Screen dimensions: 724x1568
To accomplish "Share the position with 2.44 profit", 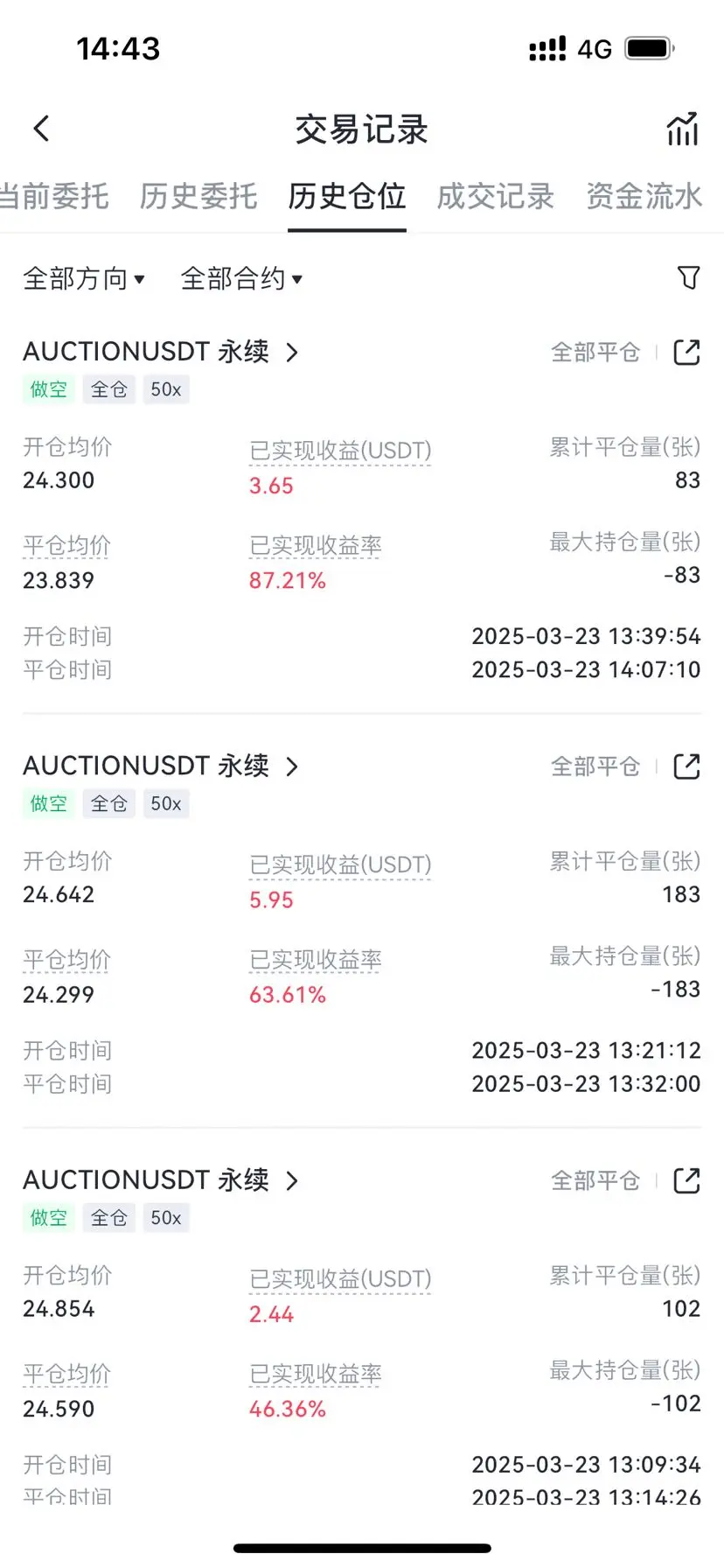I will pyautogui.click(x=686, y=1180).
